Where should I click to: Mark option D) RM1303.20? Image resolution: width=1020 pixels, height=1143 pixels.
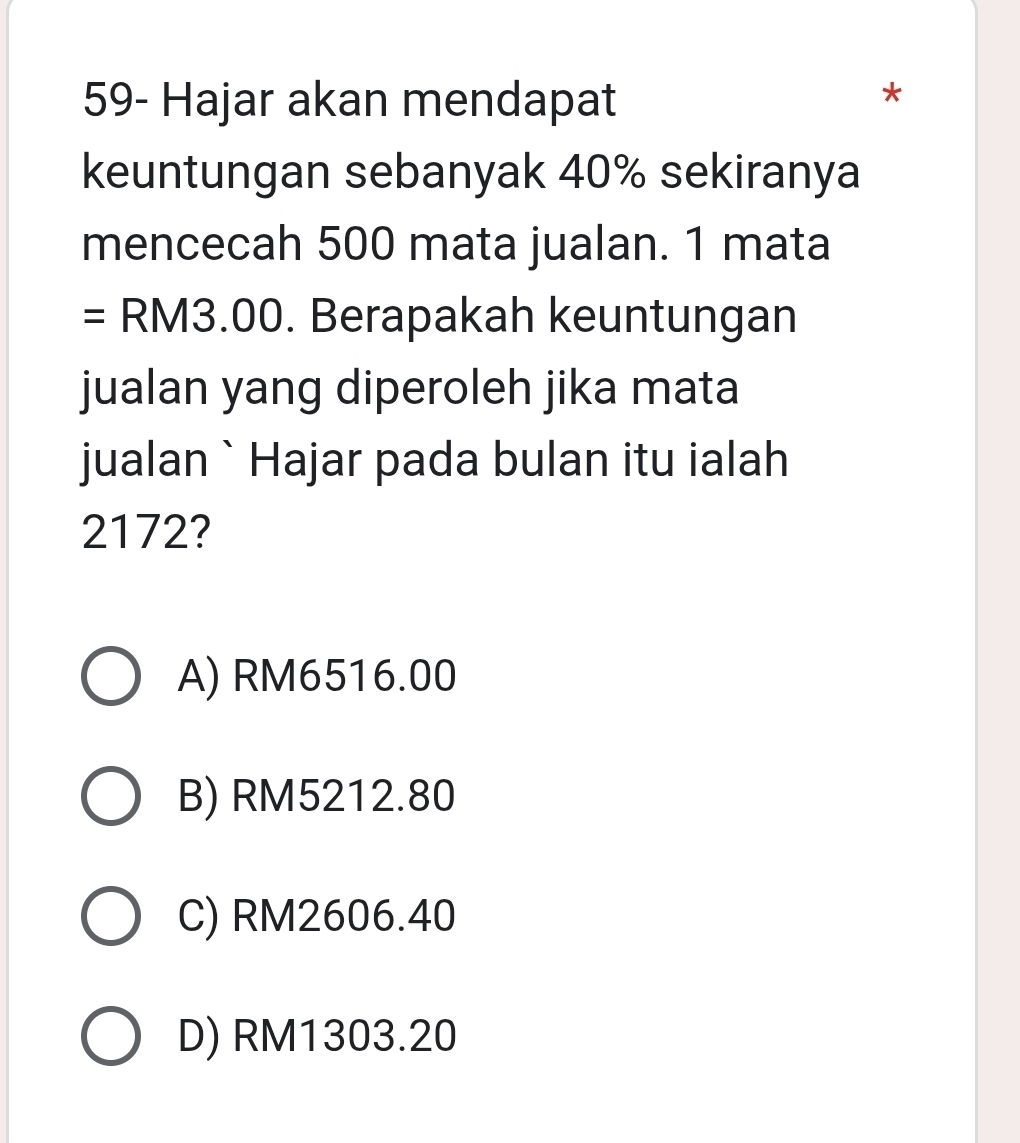click(110, 1036)
